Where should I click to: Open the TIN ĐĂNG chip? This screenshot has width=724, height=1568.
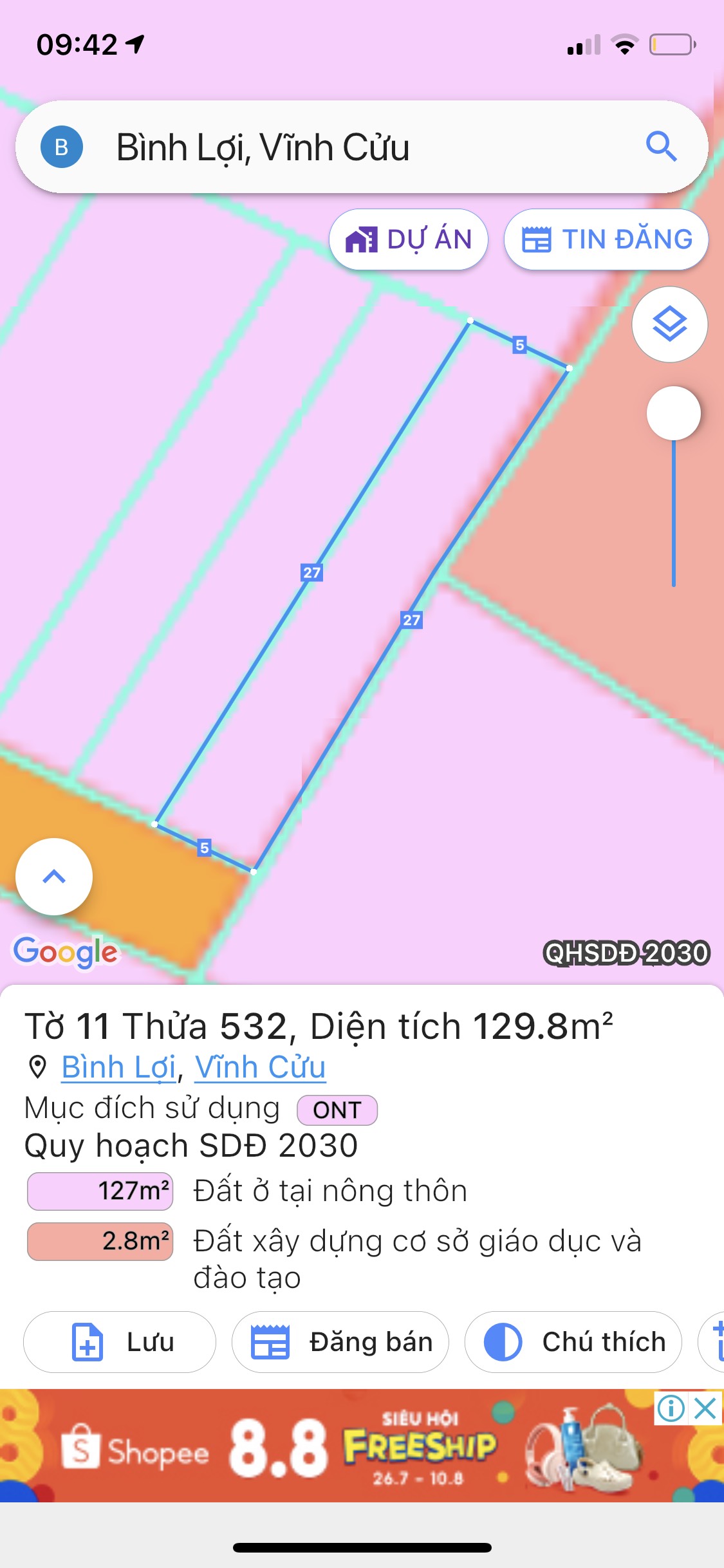coord(606,239)
